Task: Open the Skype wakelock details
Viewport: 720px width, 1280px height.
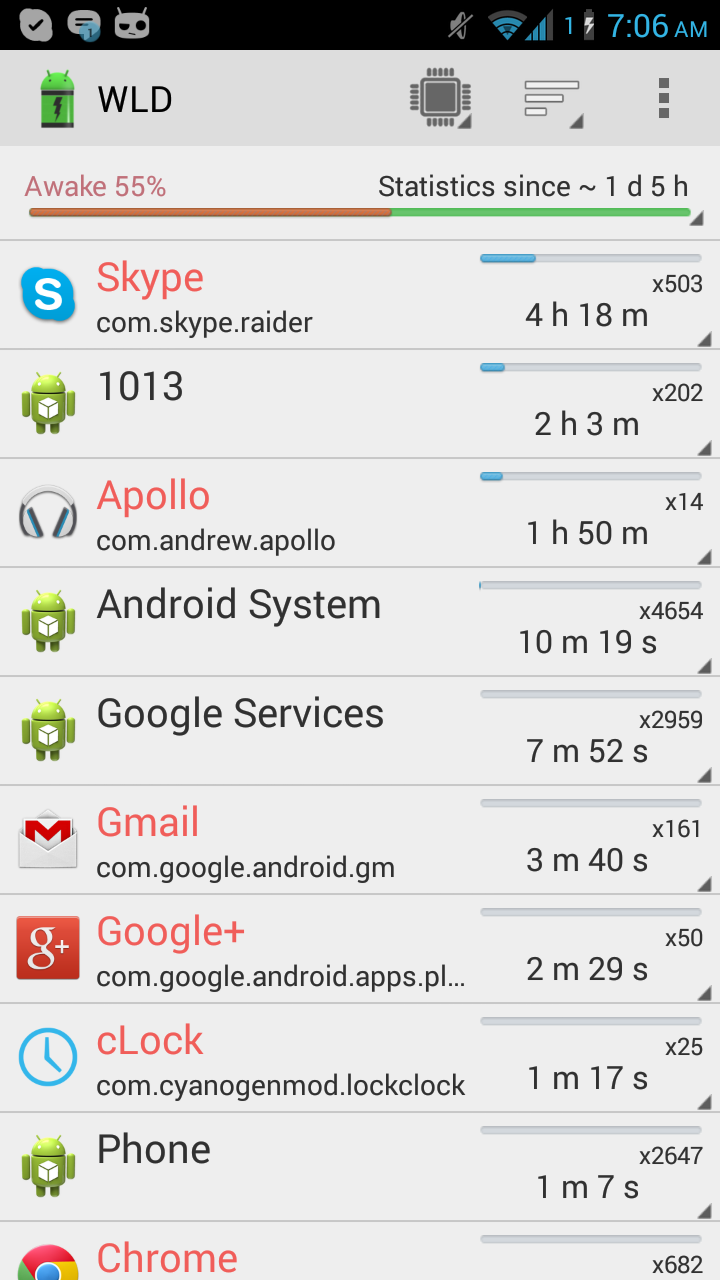Action: pyautogui.click(x=360, y=295)
